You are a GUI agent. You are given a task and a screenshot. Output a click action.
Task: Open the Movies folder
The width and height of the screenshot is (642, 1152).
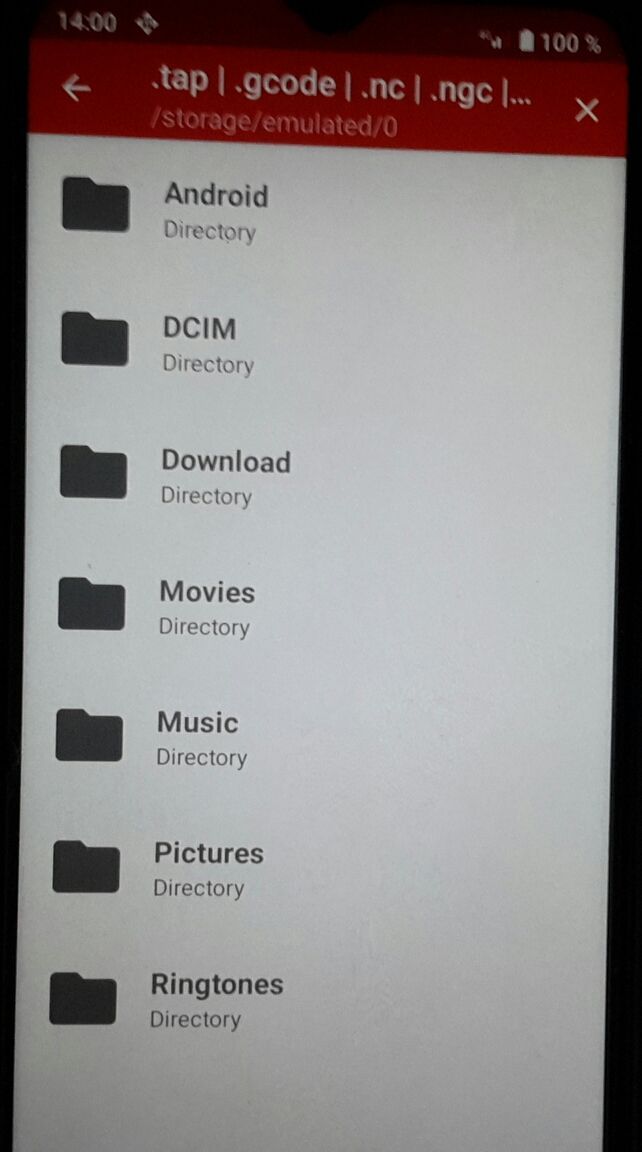tap(322, 606)
